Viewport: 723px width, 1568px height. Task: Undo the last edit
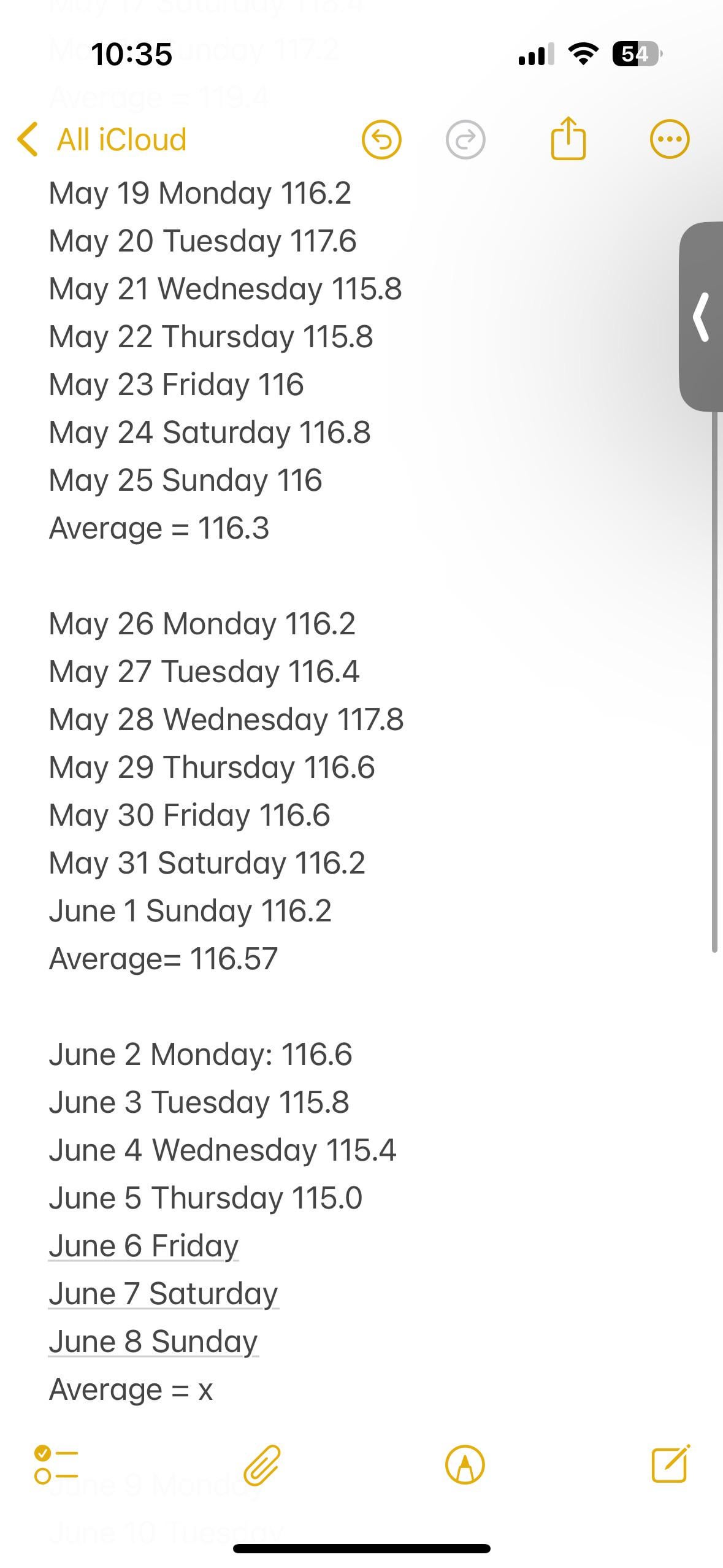point(381,140)
